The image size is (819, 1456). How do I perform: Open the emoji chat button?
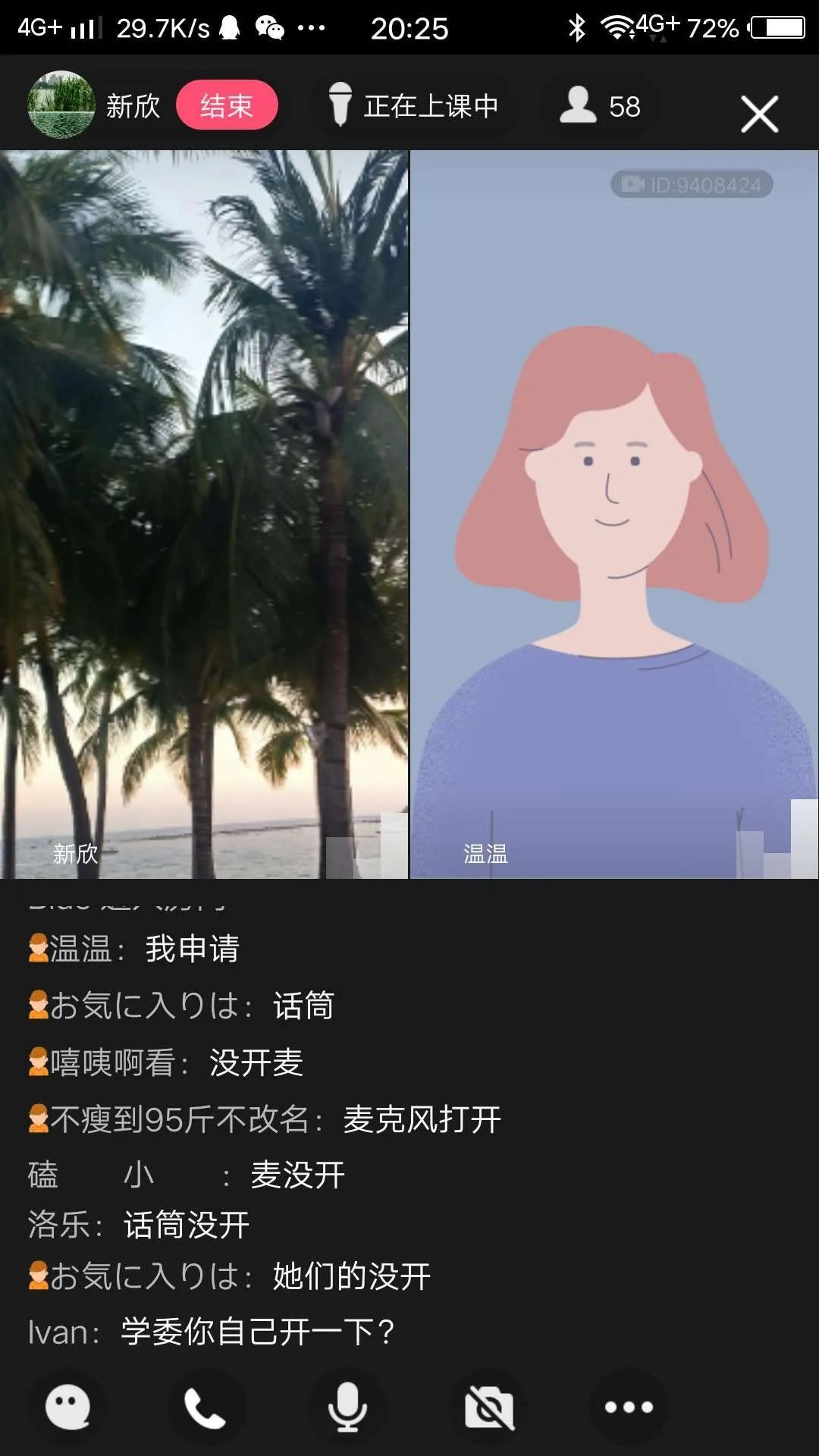click(67, 1407)
